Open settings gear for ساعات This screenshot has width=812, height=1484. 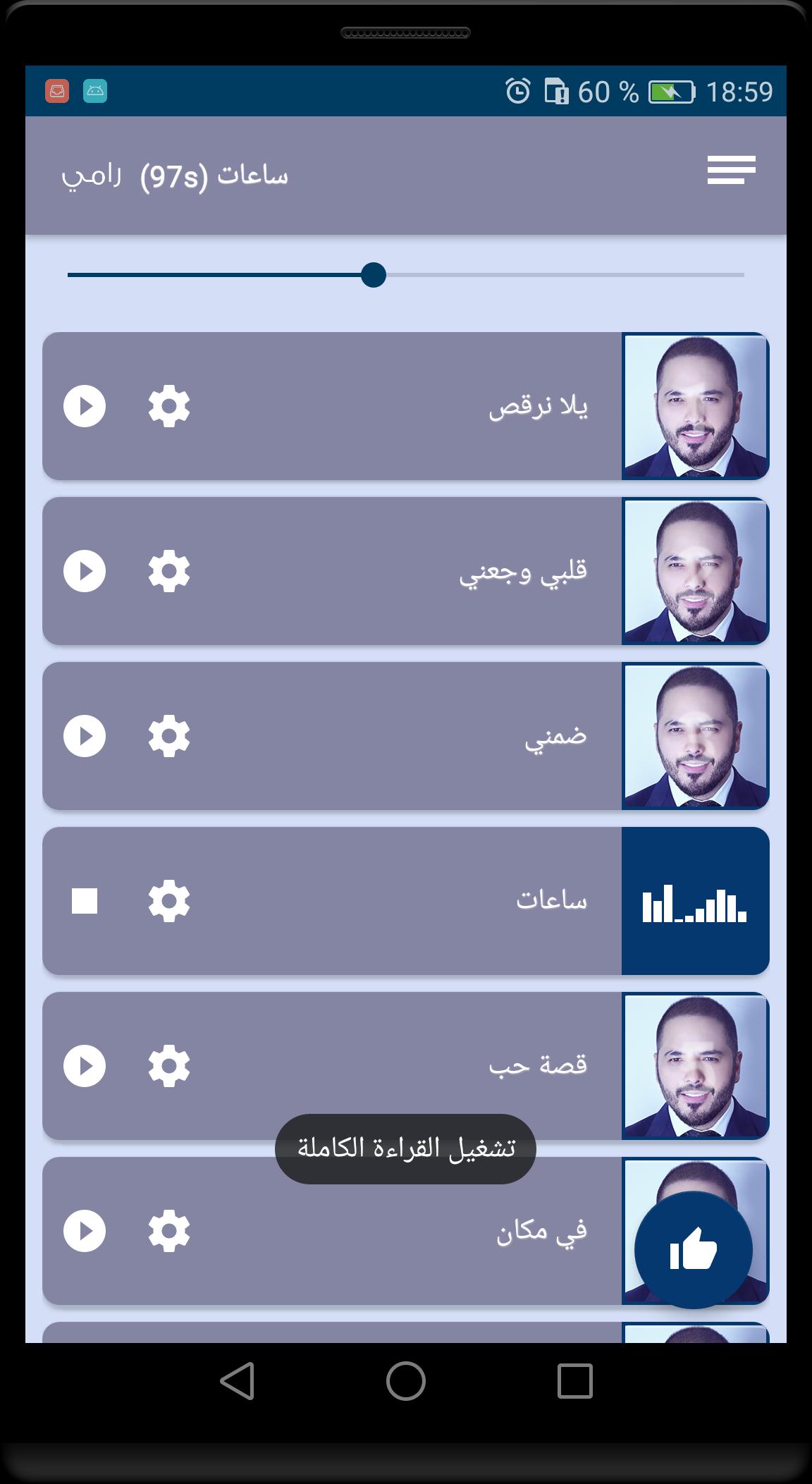[x=169, y=901]
